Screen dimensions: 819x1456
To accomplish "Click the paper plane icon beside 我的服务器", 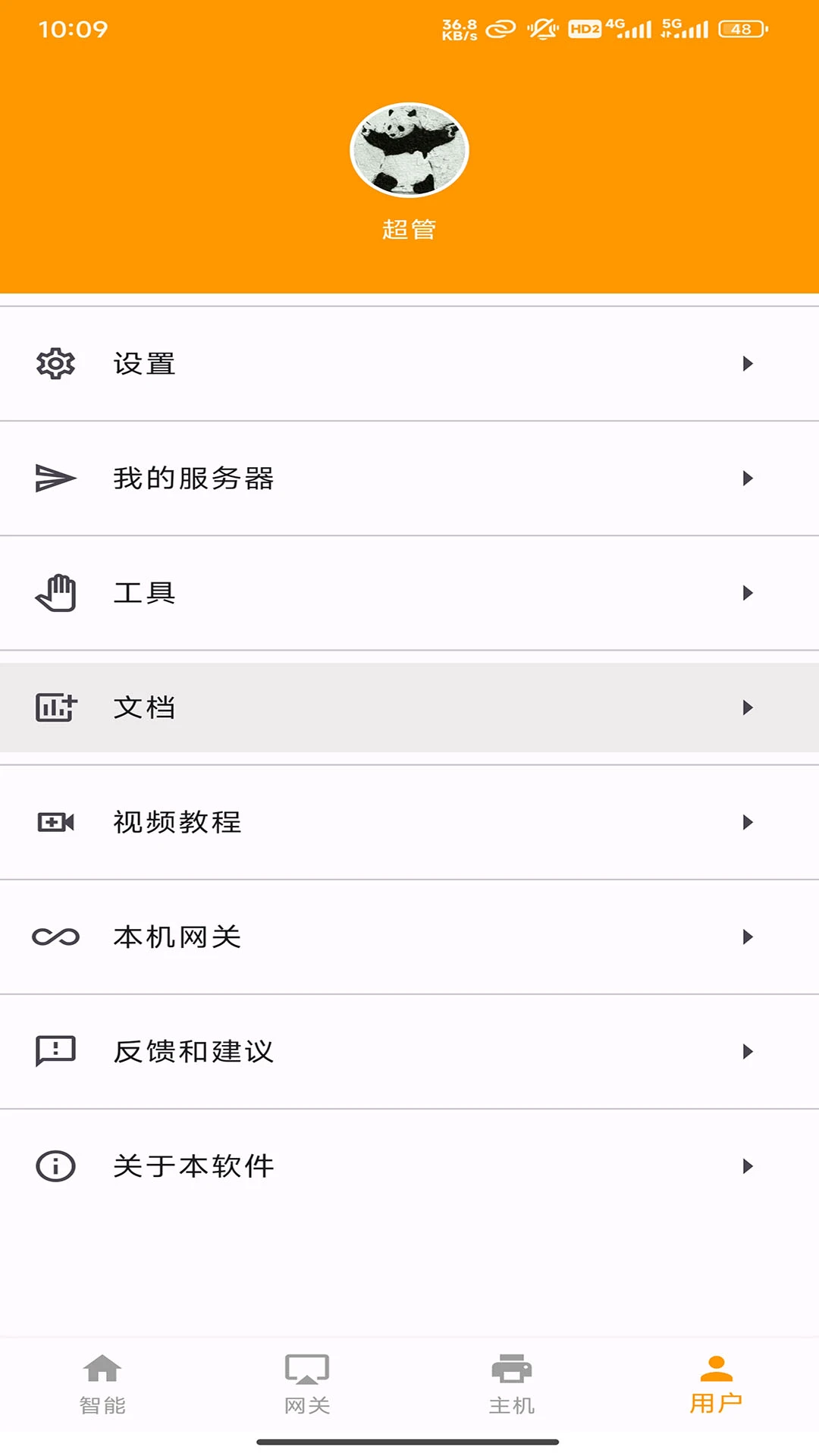I will pos(55,478).
